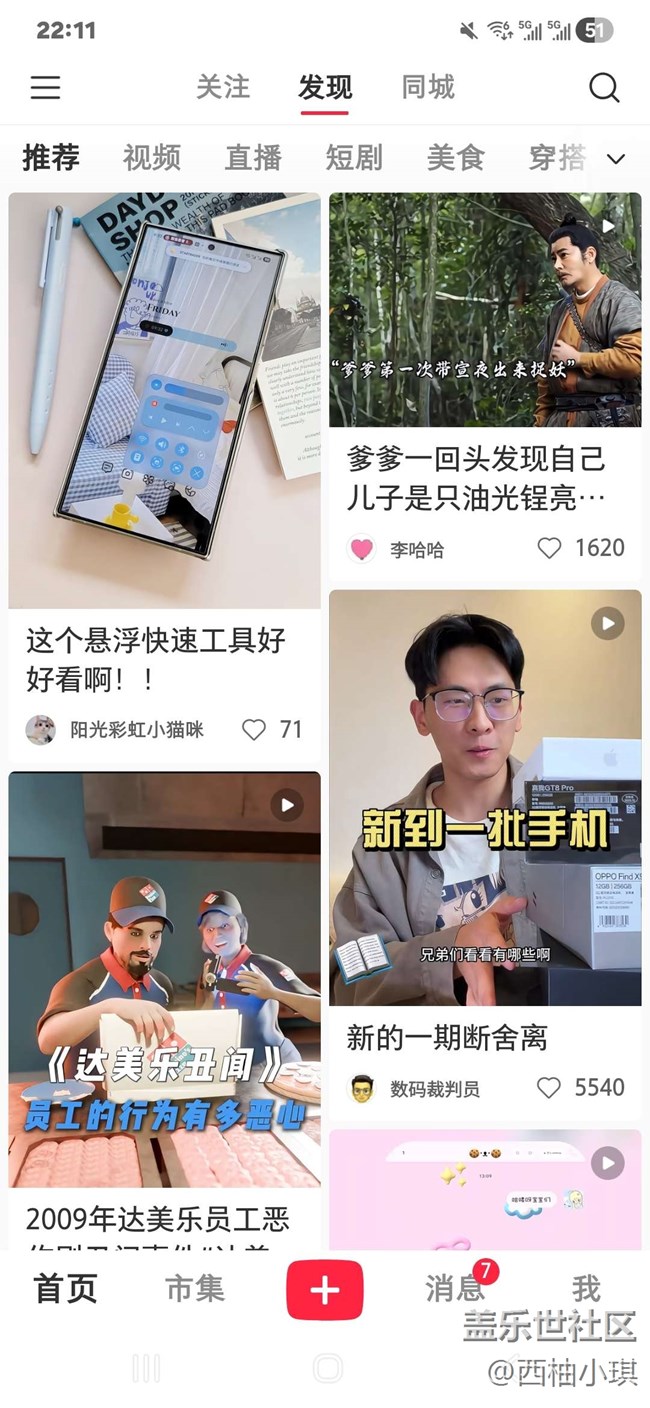Select the 视频 category

coord(151,158)
